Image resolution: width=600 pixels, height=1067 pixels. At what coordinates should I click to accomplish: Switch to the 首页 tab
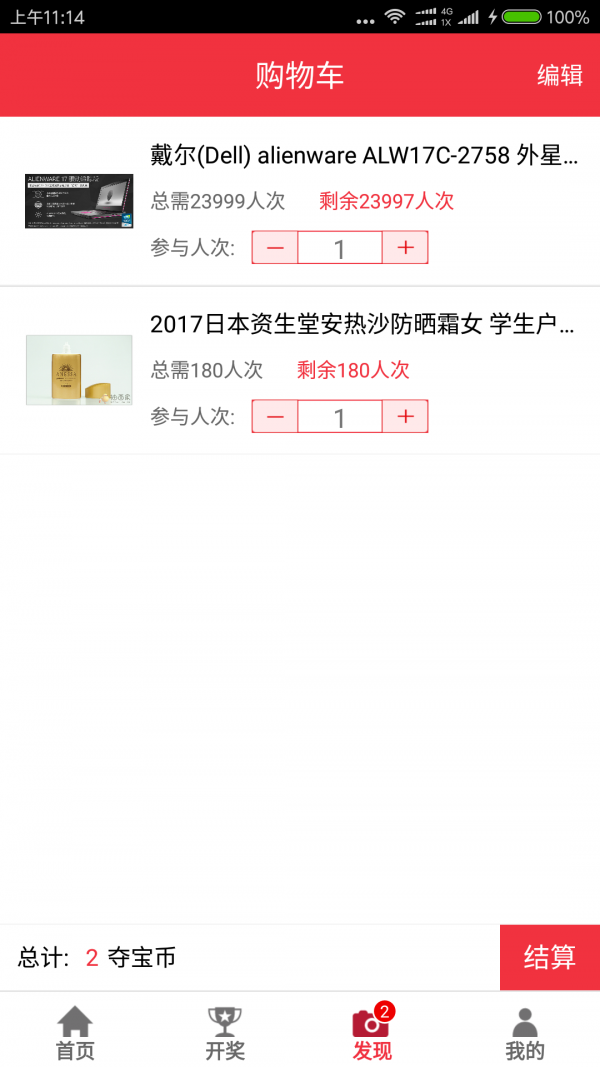pyautogui.click(x=75, y=1032)
